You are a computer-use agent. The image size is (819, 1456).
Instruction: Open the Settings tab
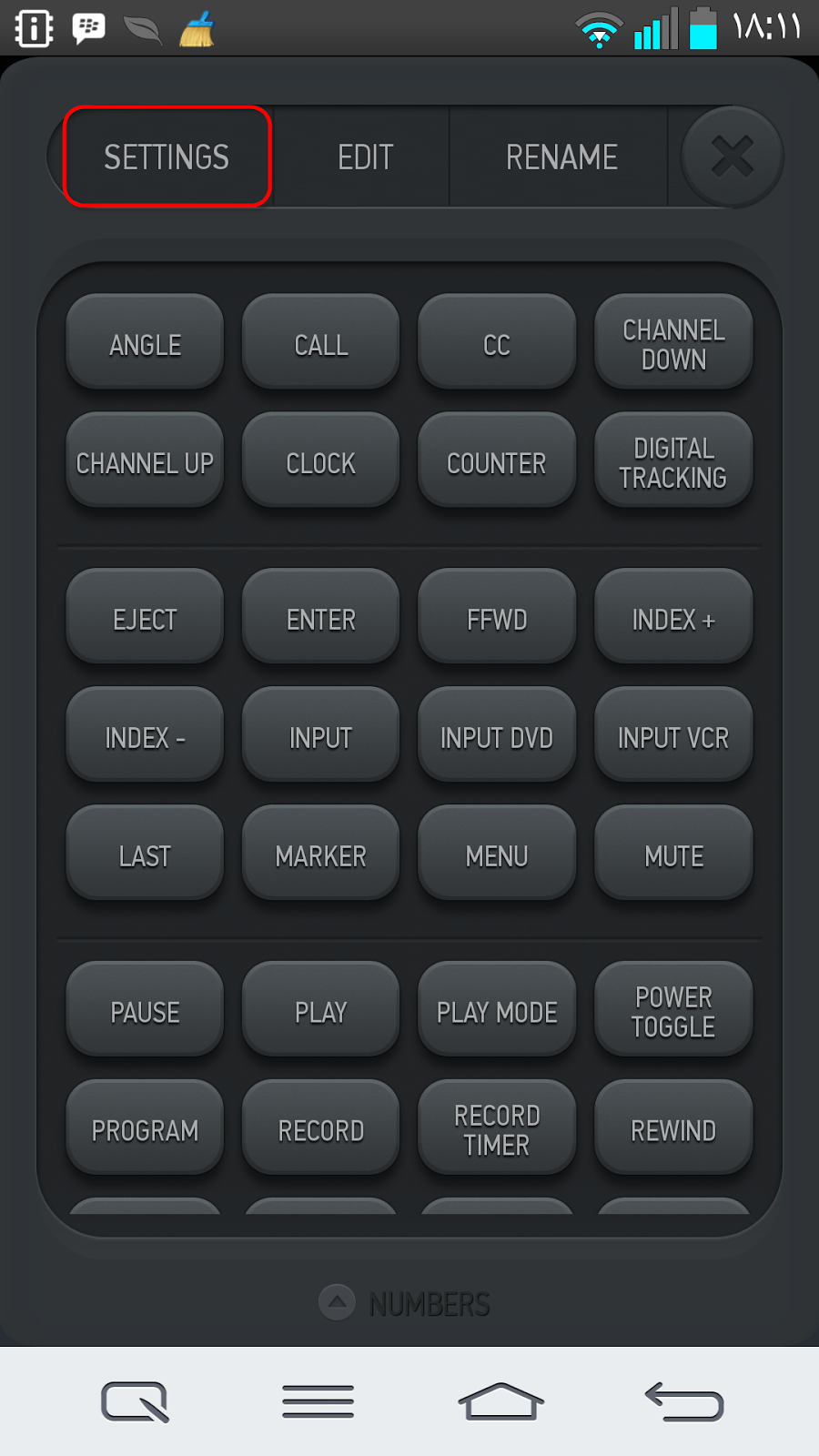pos(167,157)
